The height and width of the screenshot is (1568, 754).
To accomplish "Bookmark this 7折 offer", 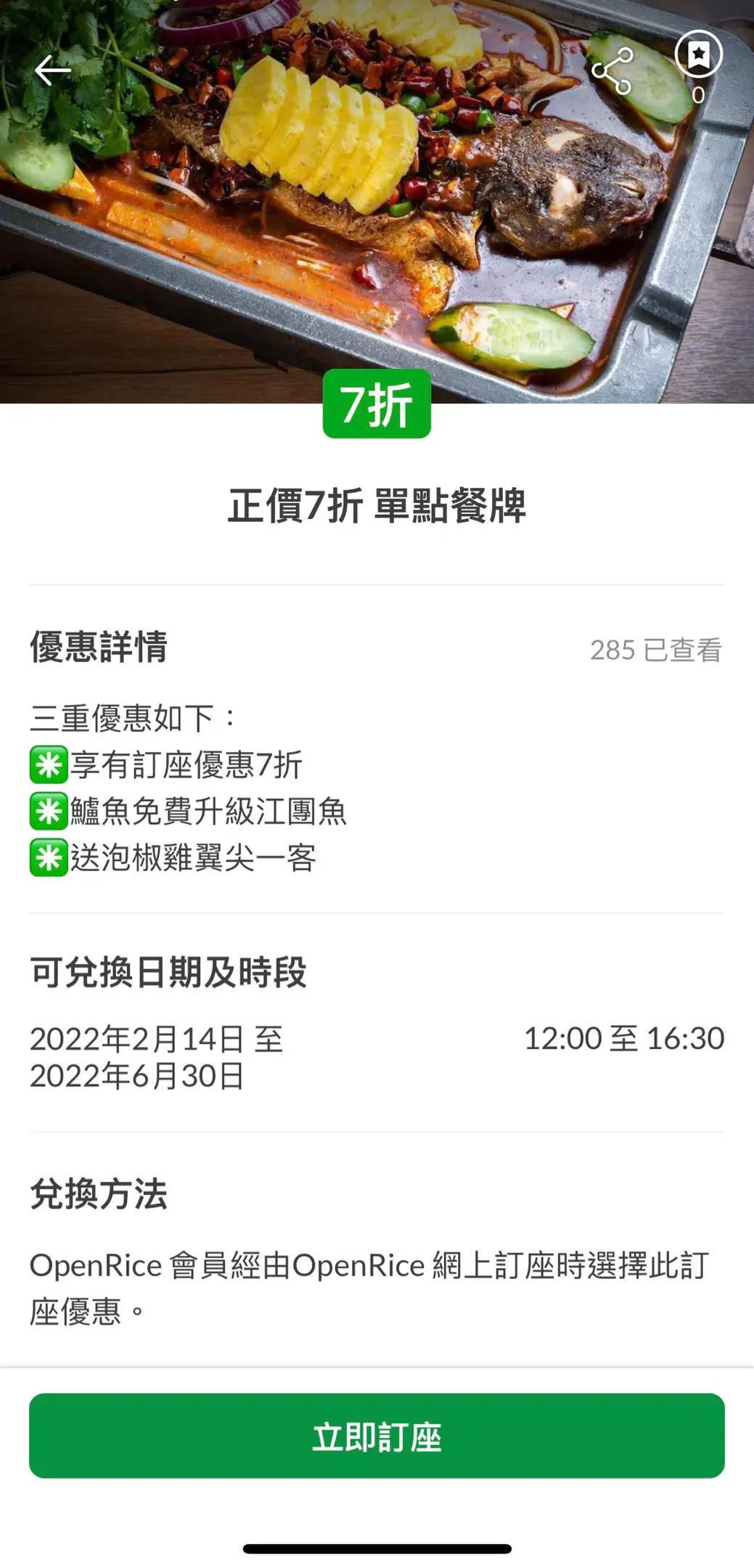I will pos(698,55).
